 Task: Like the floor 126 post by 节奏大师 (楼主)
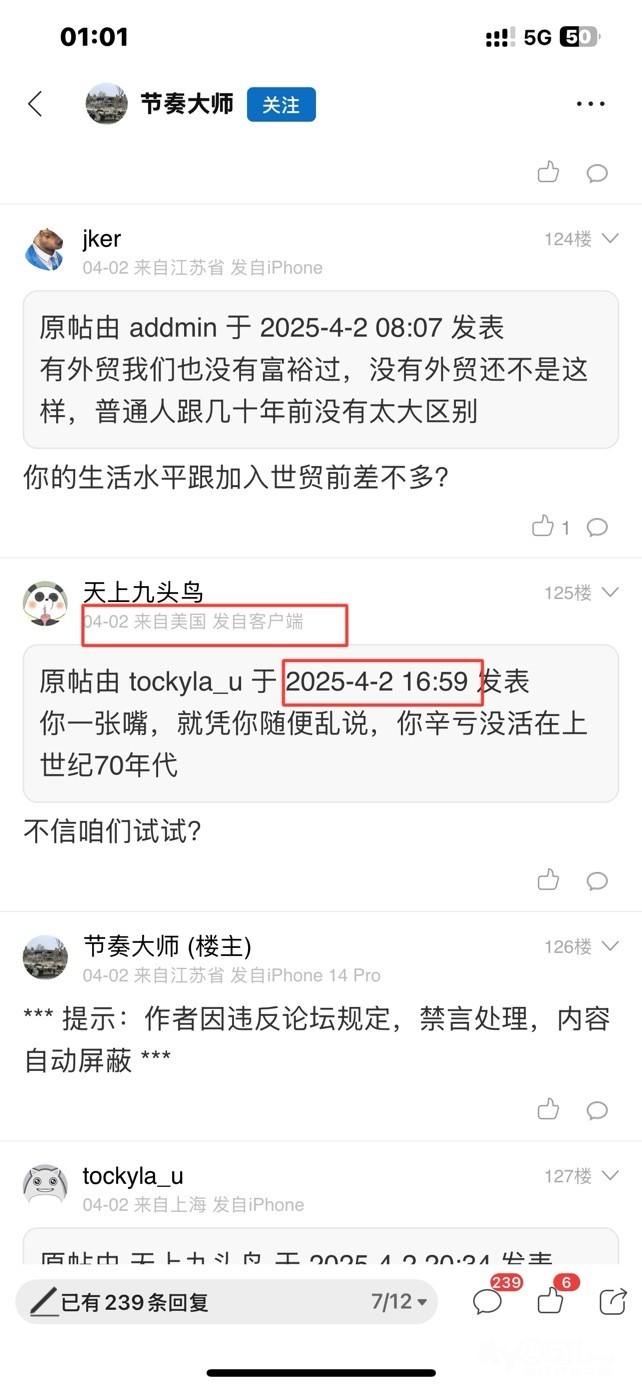coord(547,1109)
